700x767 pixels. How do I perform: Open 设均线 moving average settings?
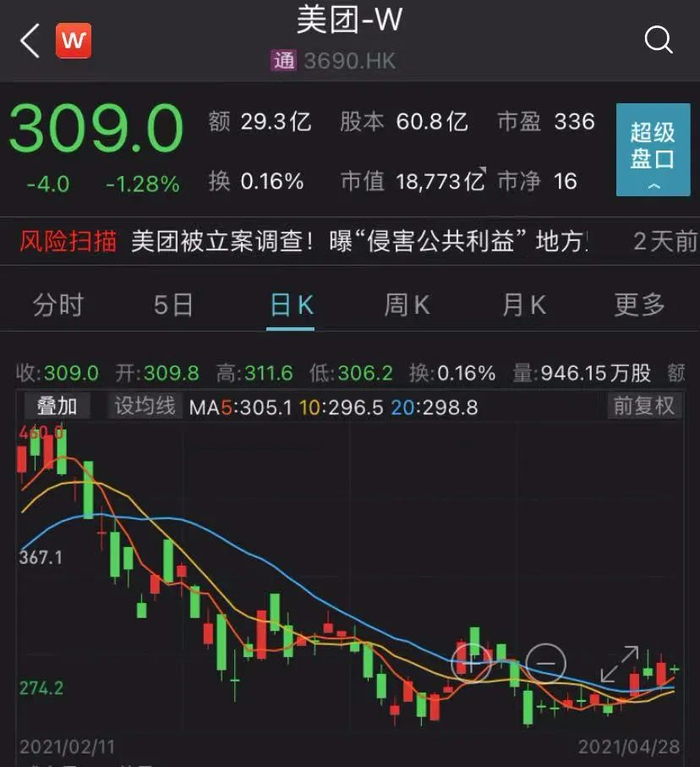tap(144, 406)
